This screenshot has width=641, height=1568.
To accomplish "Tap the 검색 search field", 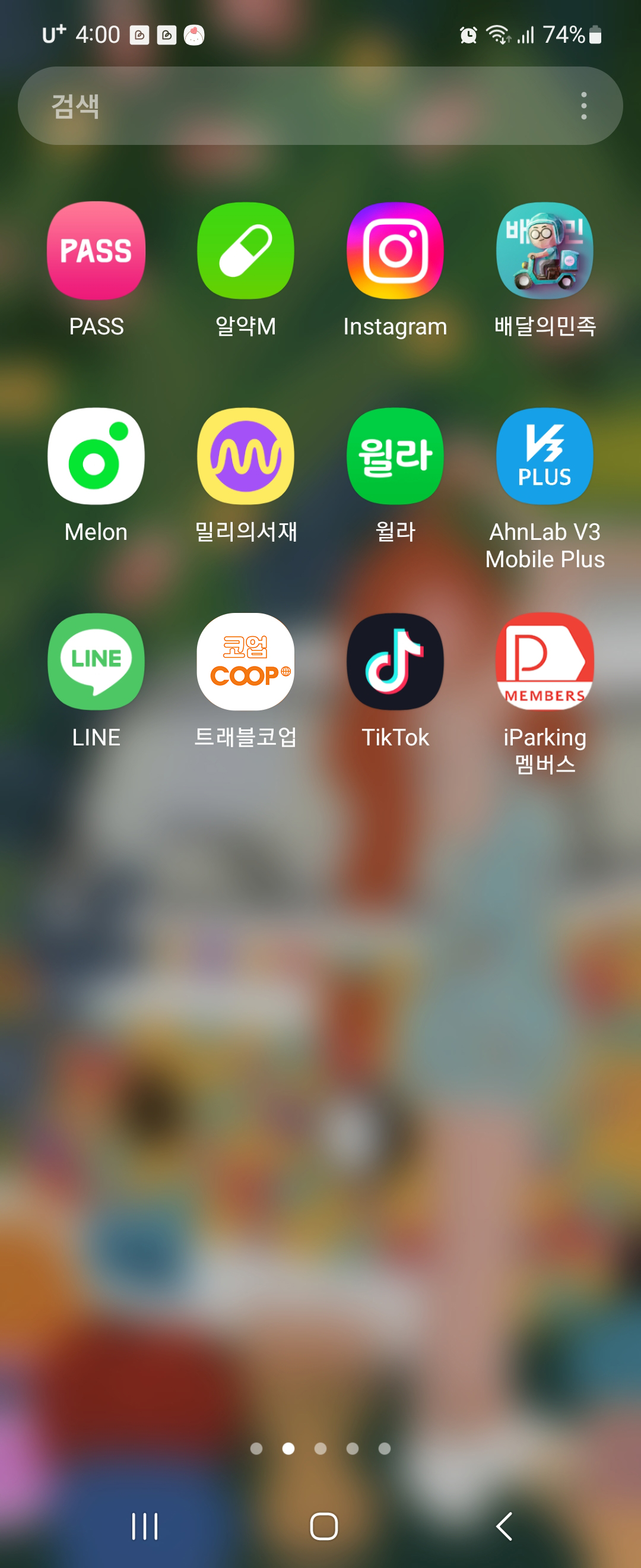I will tap(292, 106).
